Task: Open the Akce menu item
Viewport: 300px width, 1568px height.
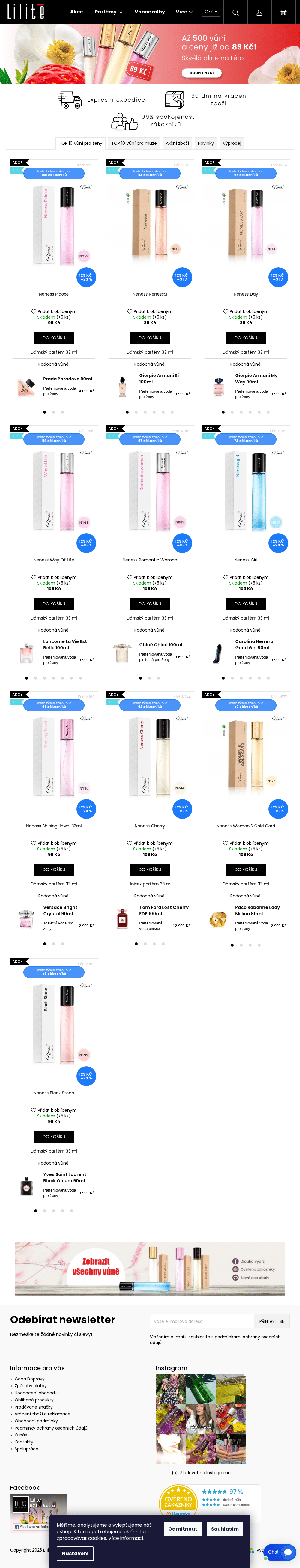Action: (x=76, y=12)
